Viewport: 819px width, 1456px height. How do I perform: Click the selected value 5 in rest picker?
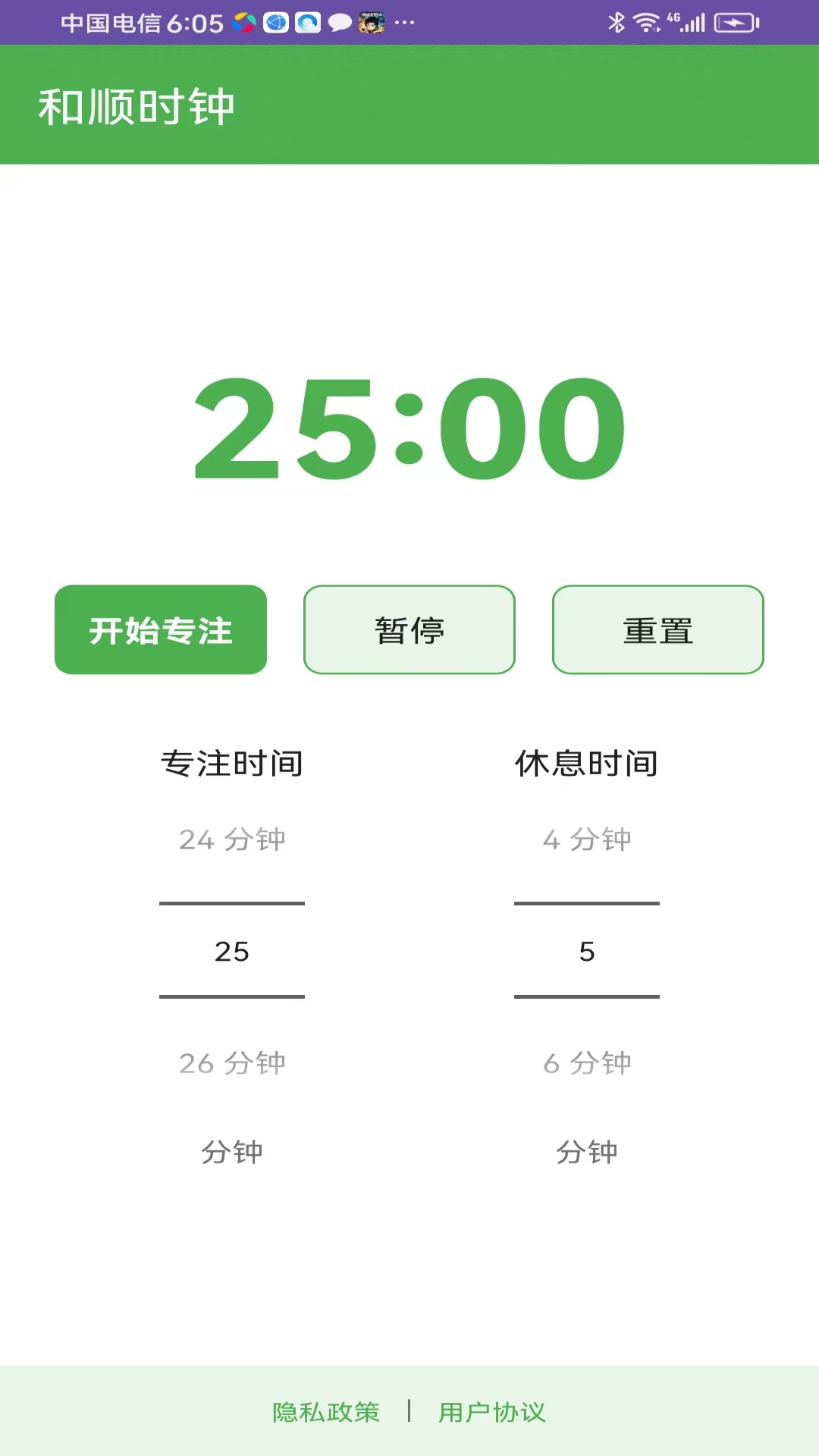586,951
